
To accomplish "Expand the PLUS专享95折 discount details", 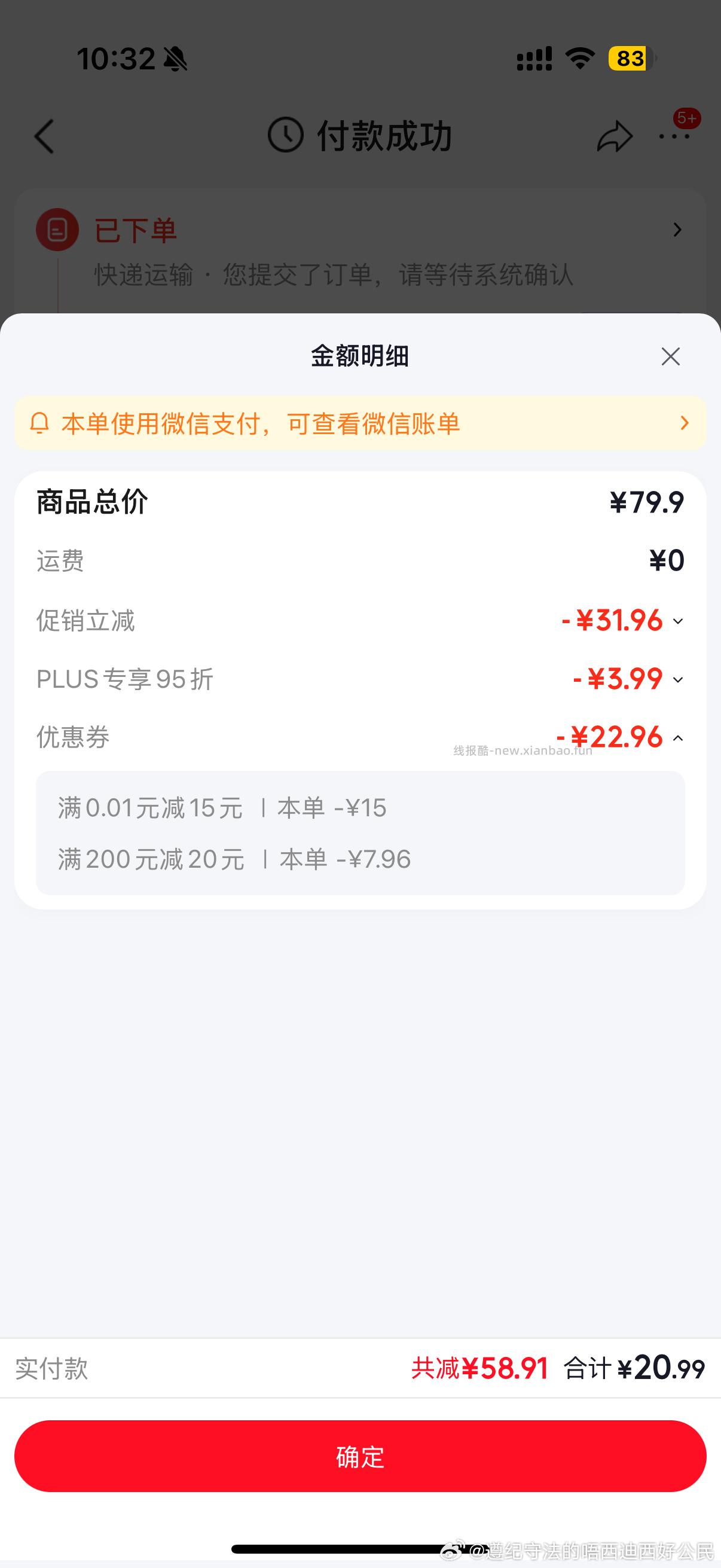I will click(x=680, y=681).
